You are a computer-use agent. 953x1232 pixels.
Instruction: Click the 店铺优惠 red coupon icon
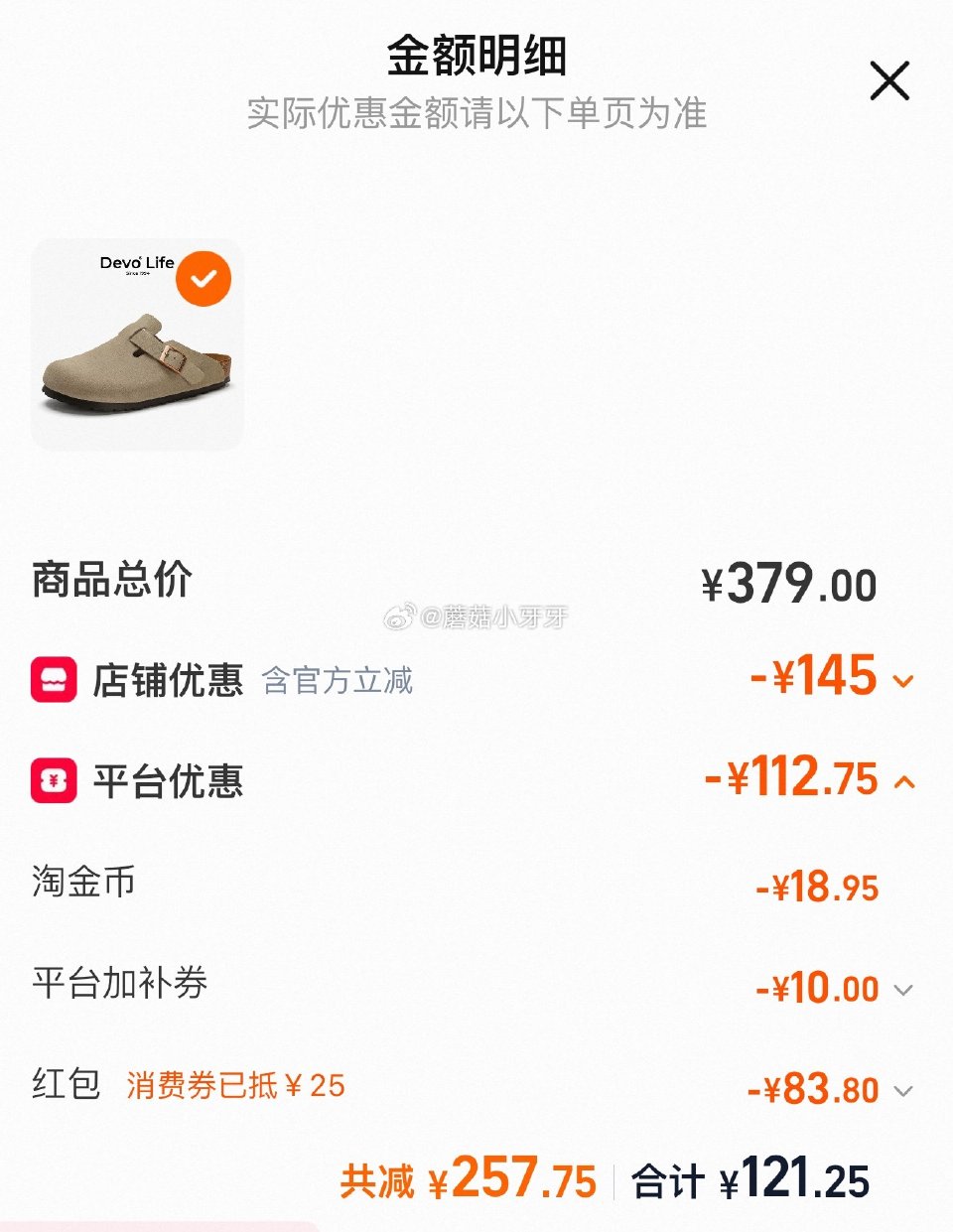54,679
